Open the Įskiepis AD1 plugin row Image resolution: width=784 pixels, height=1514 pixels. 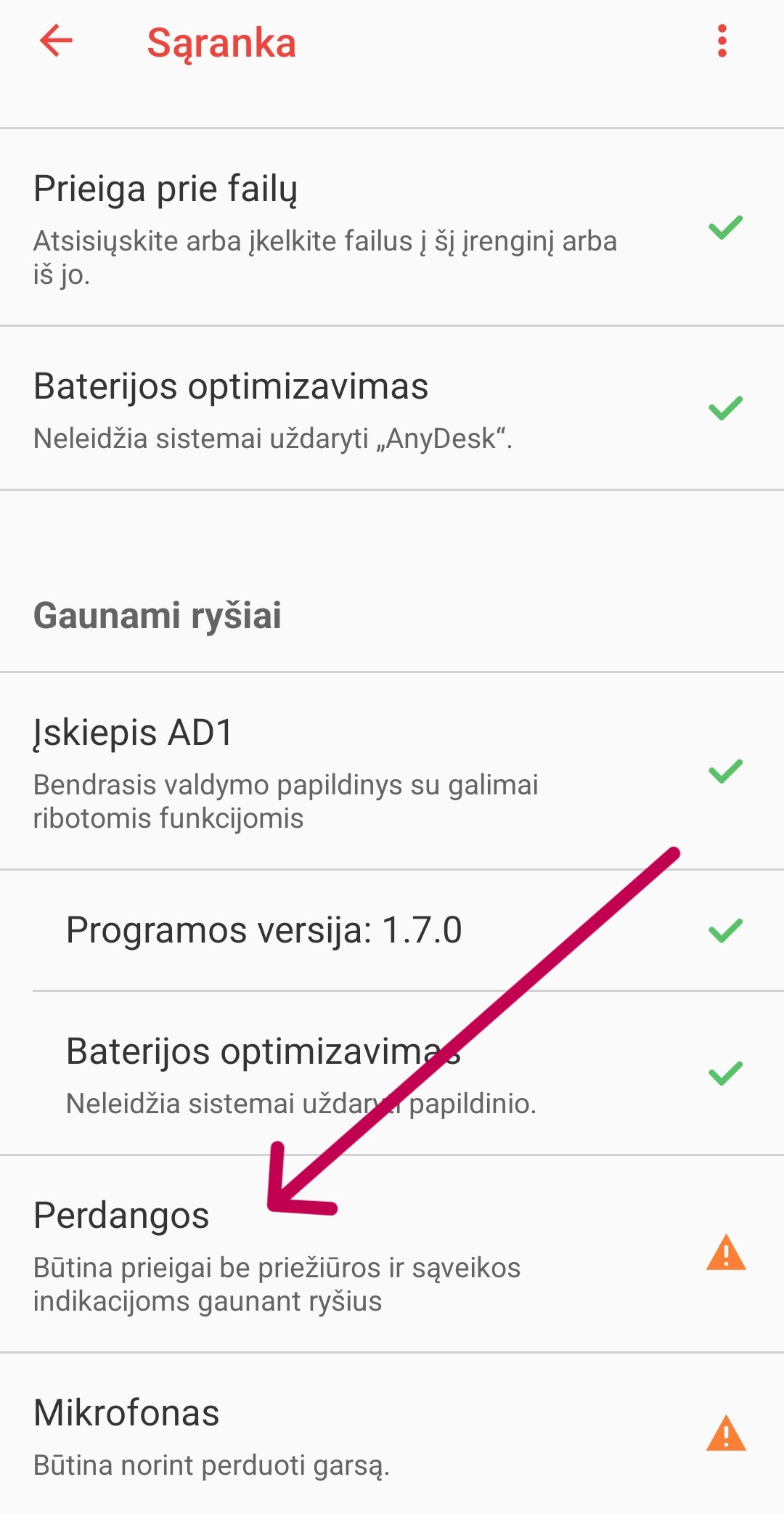point(327,771)
